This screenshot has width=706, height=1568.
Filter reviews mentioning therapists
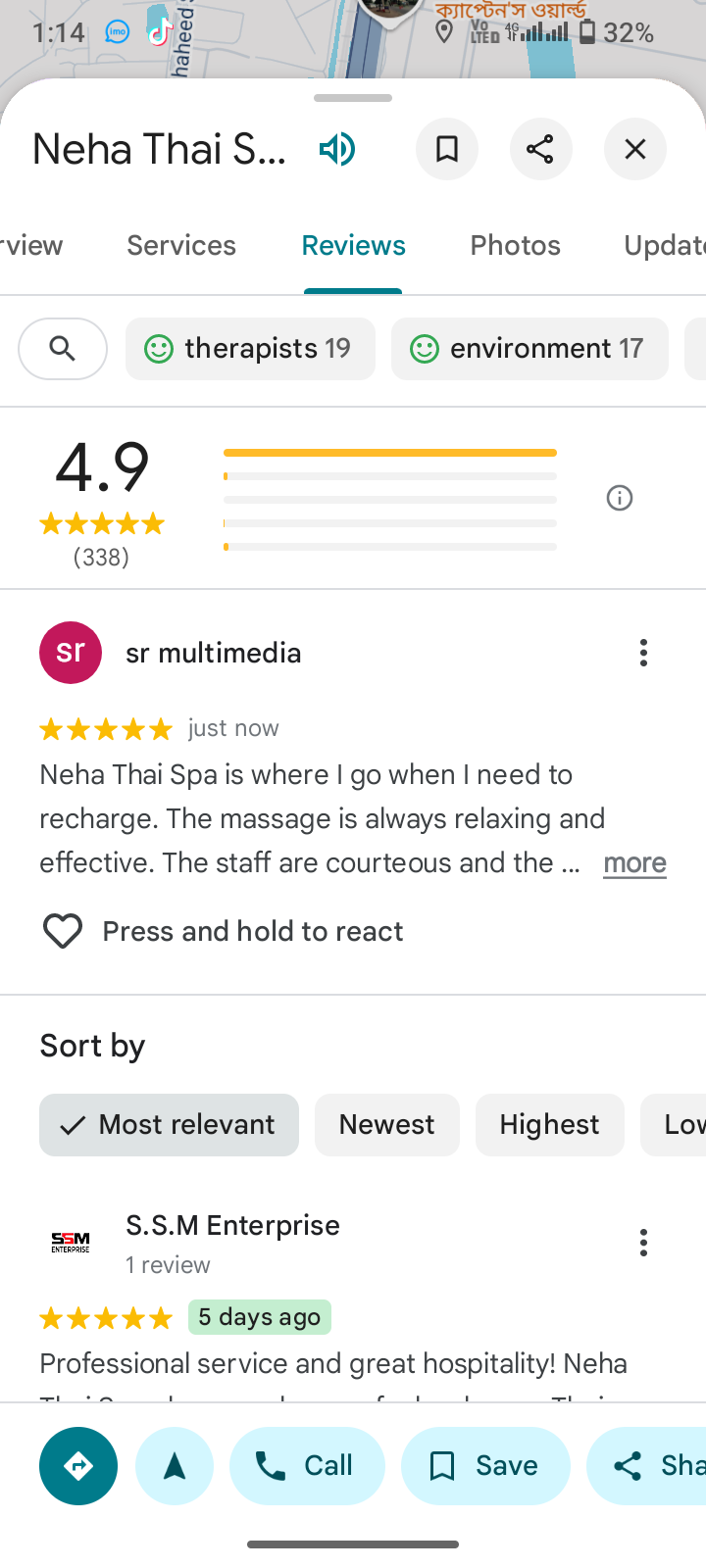250,349
